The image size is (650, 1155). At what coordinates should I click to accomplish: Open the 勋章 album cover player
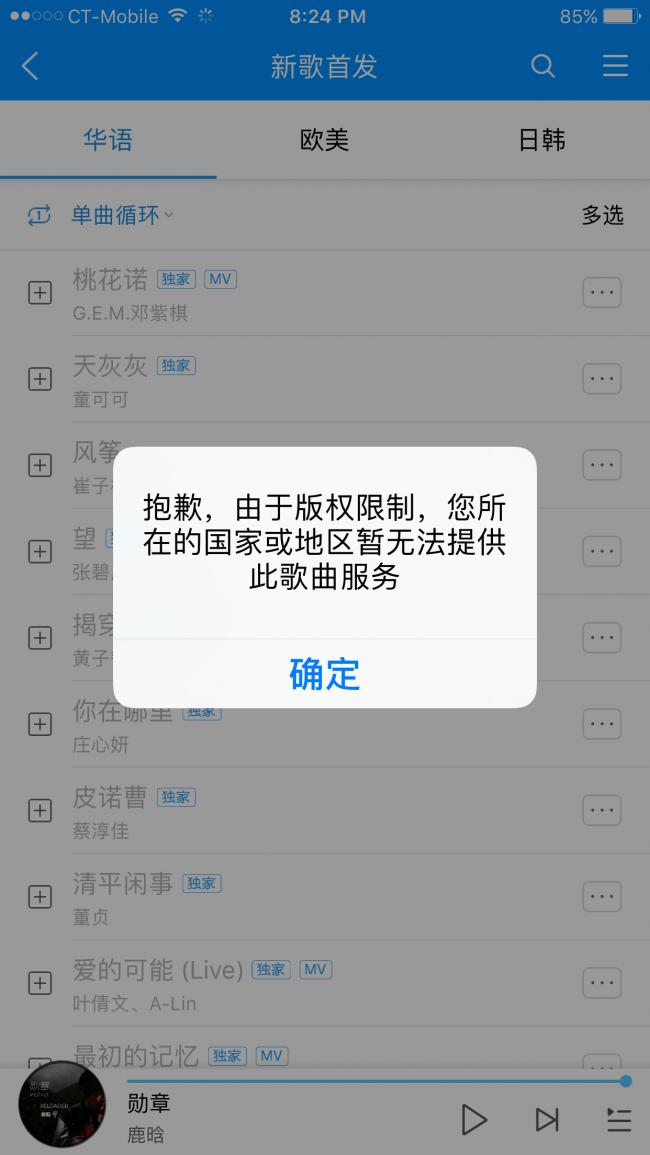62,1104
